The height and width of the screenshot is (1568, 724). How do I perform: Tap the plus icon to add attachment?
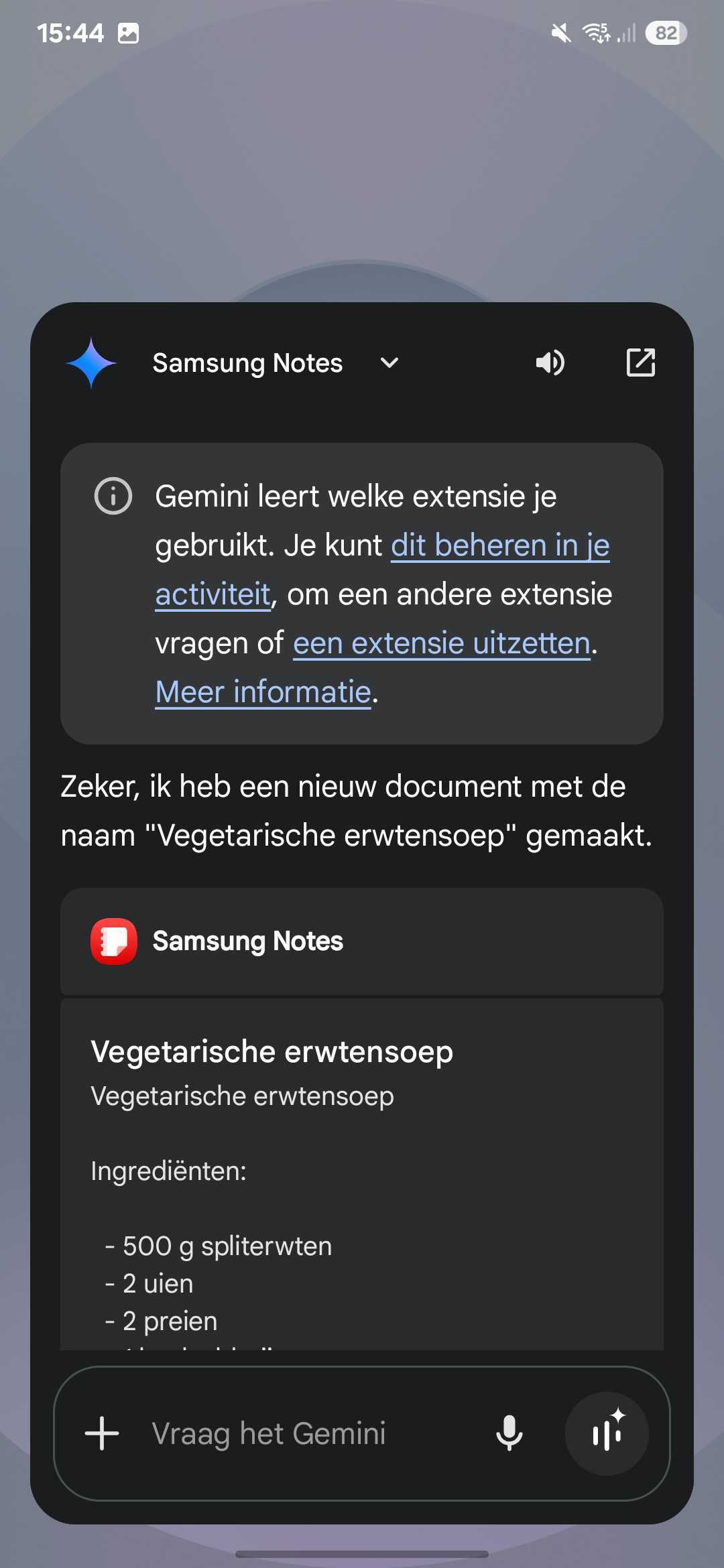[x=102, y=1433]
